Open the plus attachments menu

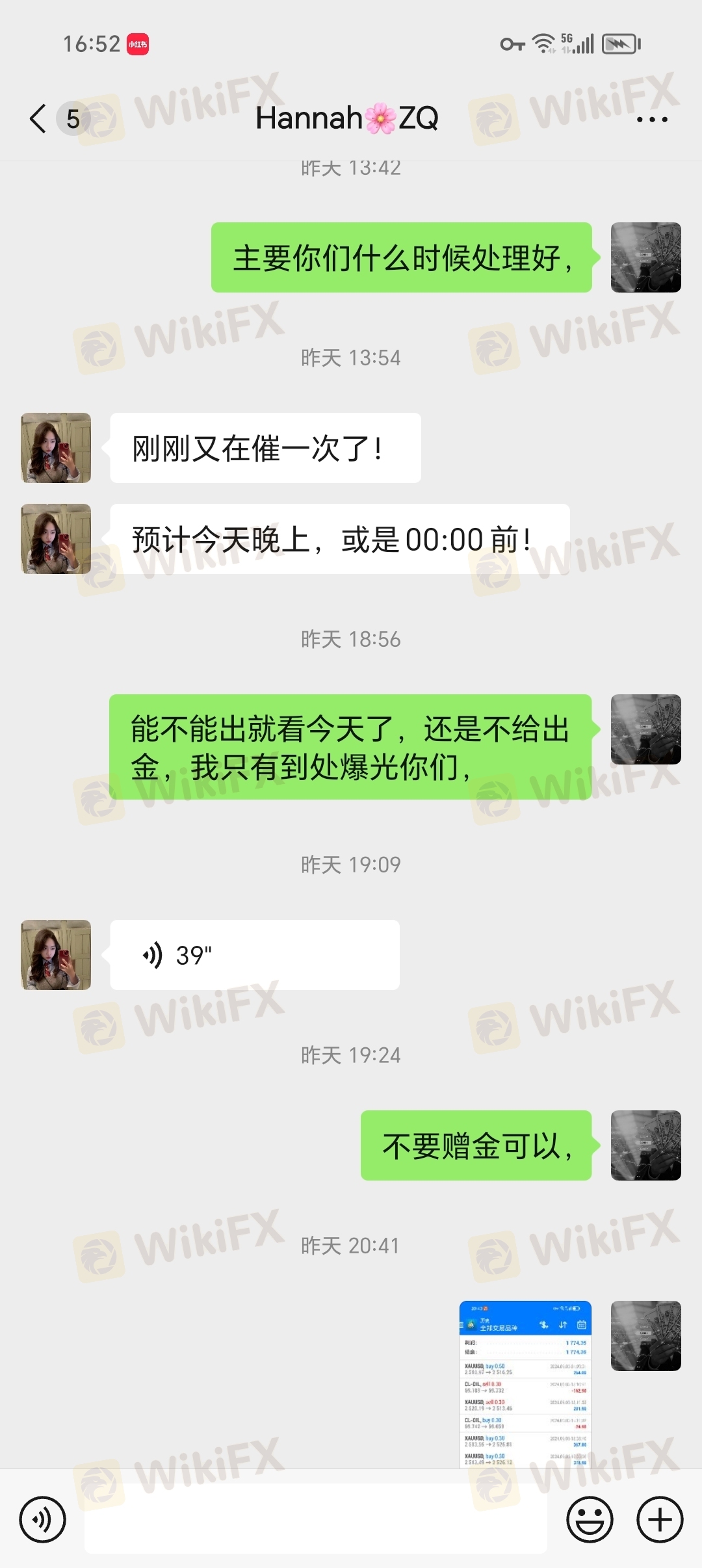tap(659, 1520)
